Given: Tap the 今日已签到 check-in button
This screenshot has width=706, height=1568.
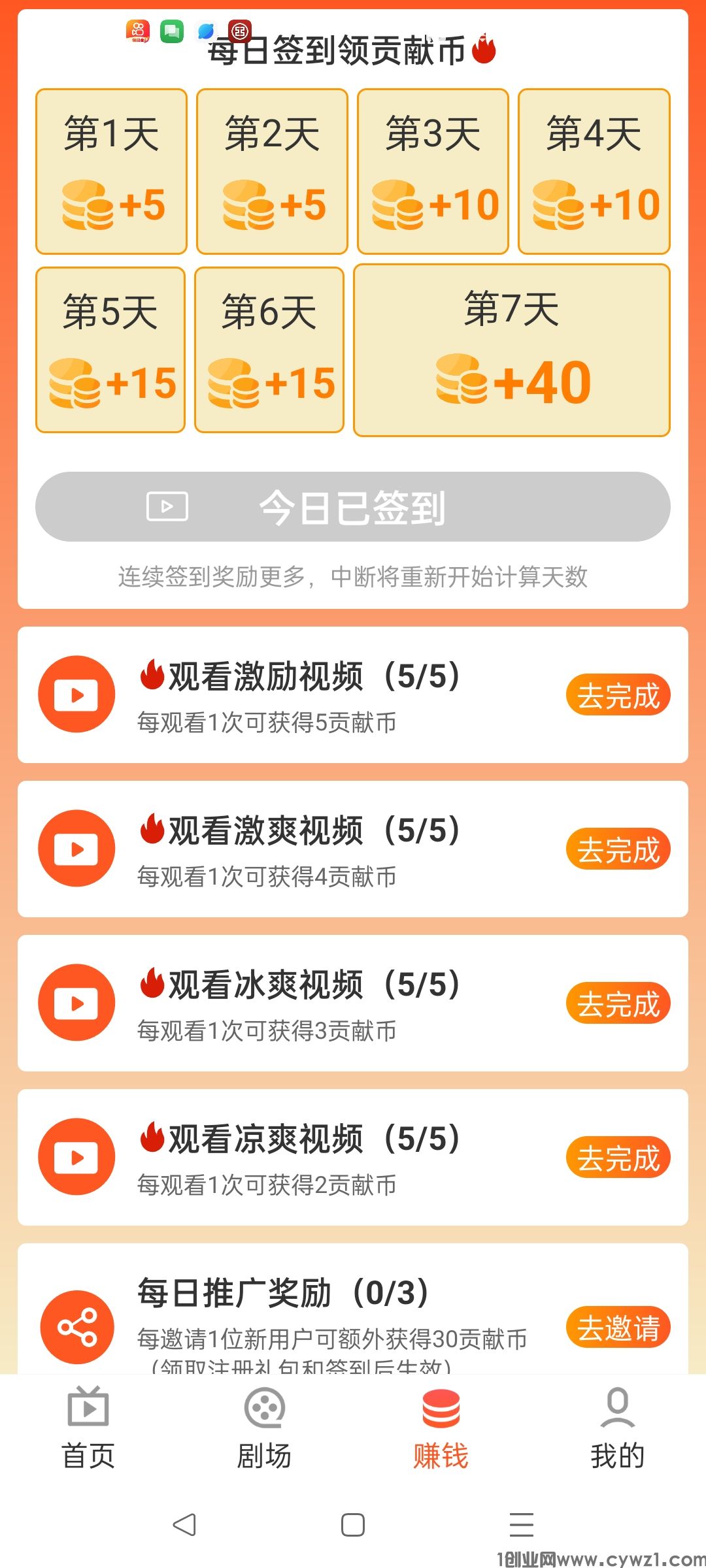Looking at the screenshot, I should 353,507.
